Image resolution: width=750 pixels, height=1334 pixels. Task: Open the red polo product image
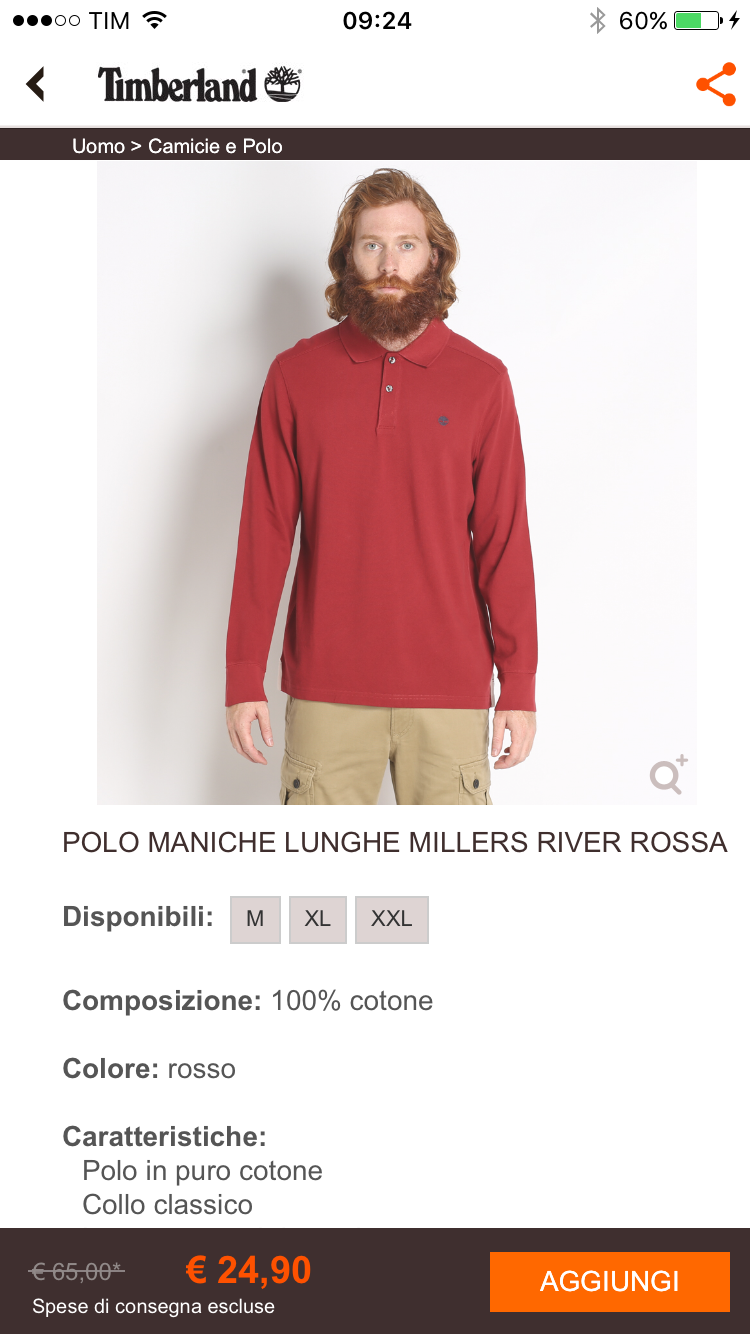point(396,480)
